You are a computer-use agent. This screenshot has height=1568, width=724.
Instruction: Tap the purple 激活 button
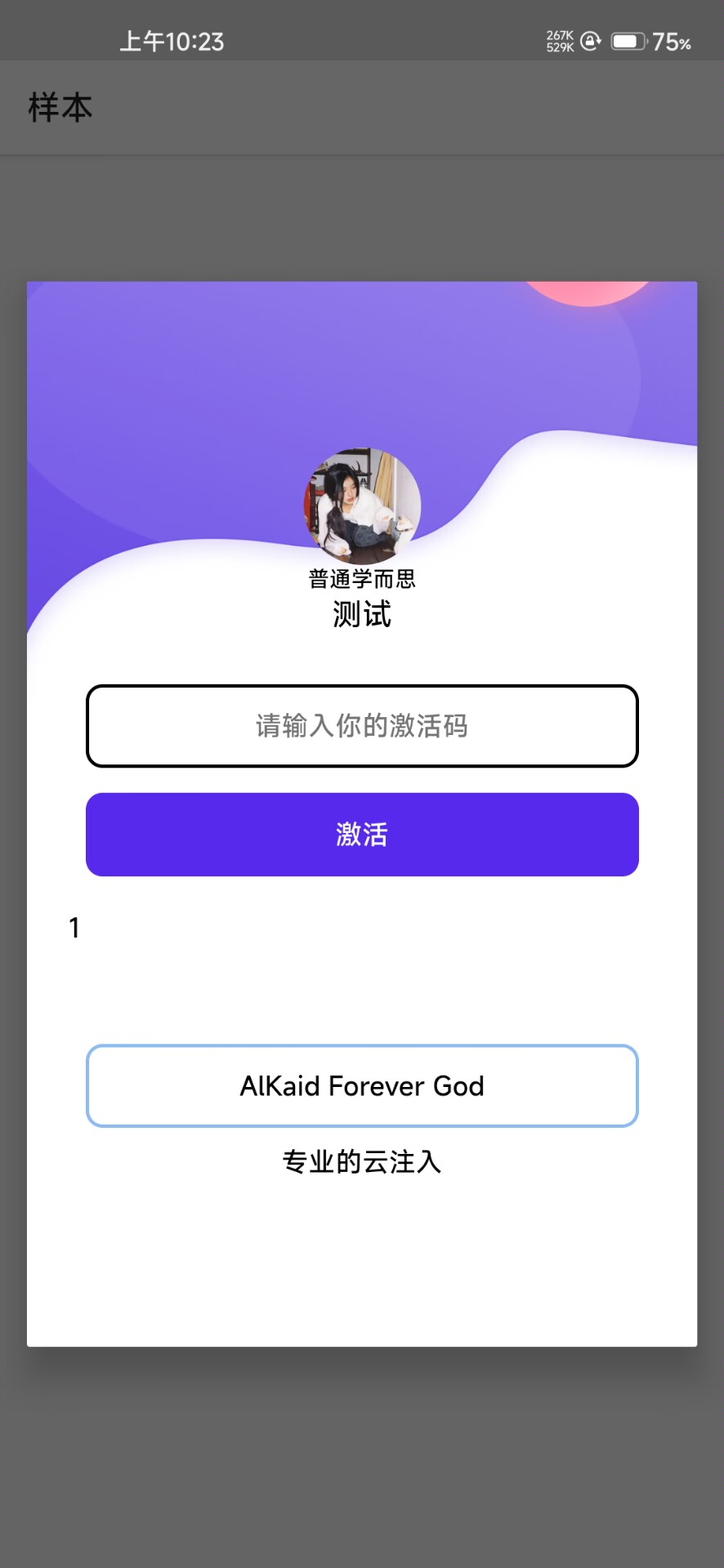coord(362,835)
